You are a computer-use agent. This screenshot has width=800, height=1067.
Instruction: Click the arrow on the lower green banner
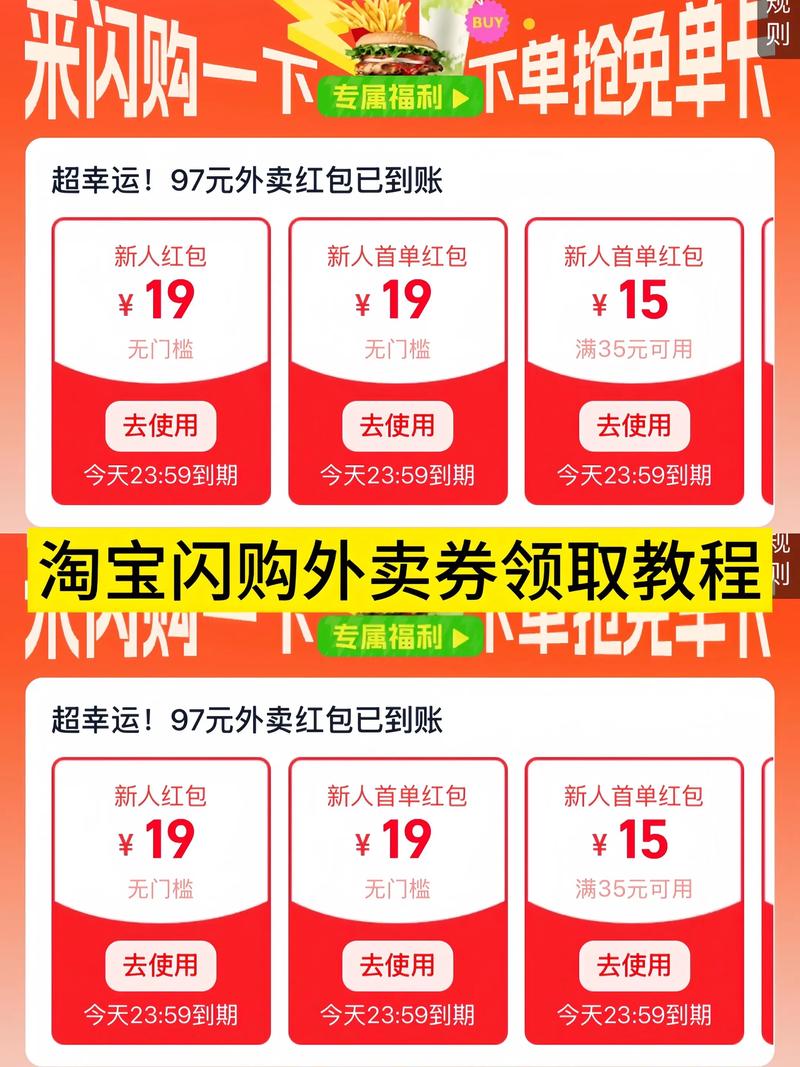tap(458, 637)
